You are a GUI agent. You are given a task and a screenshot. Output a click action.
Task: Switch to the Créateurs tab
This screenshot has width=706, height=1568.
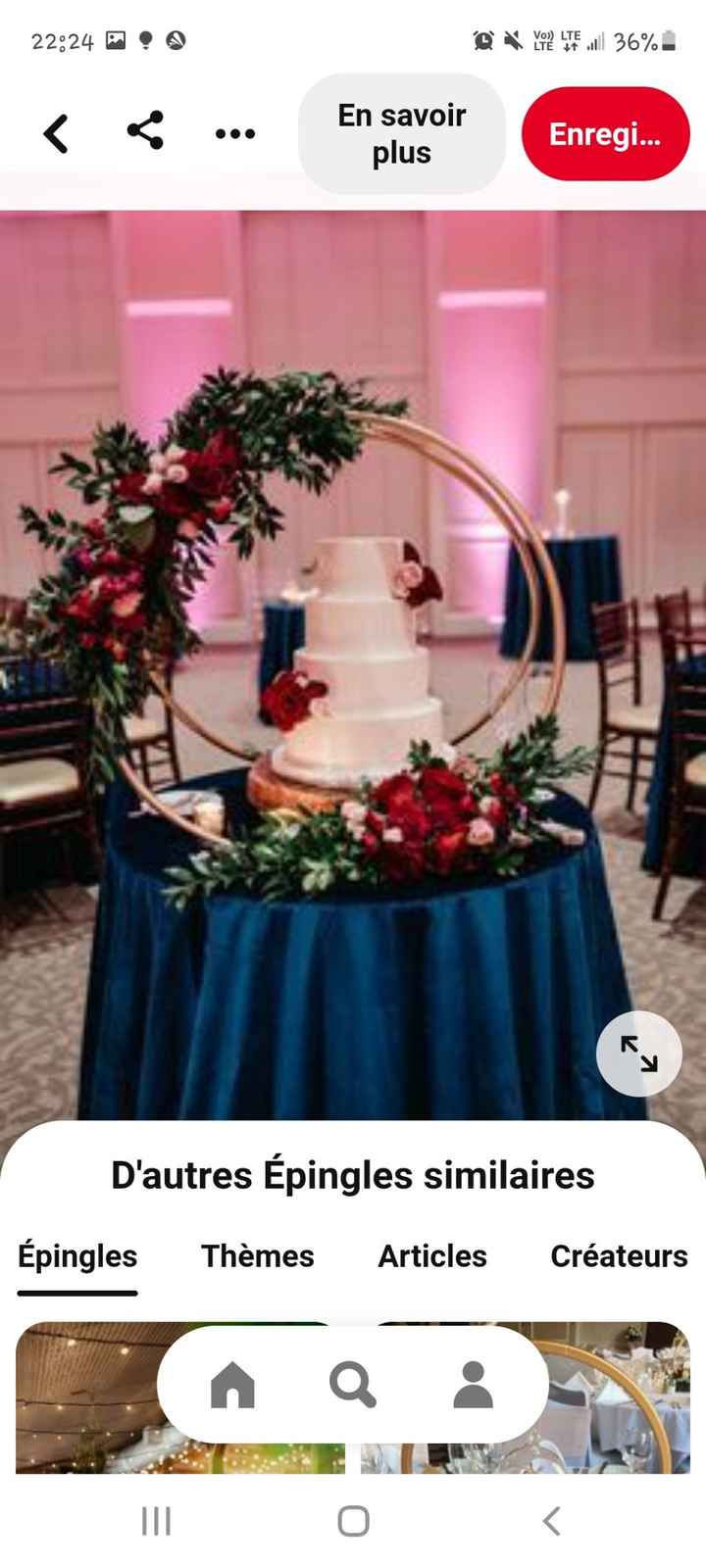(x=619, y=1255)
